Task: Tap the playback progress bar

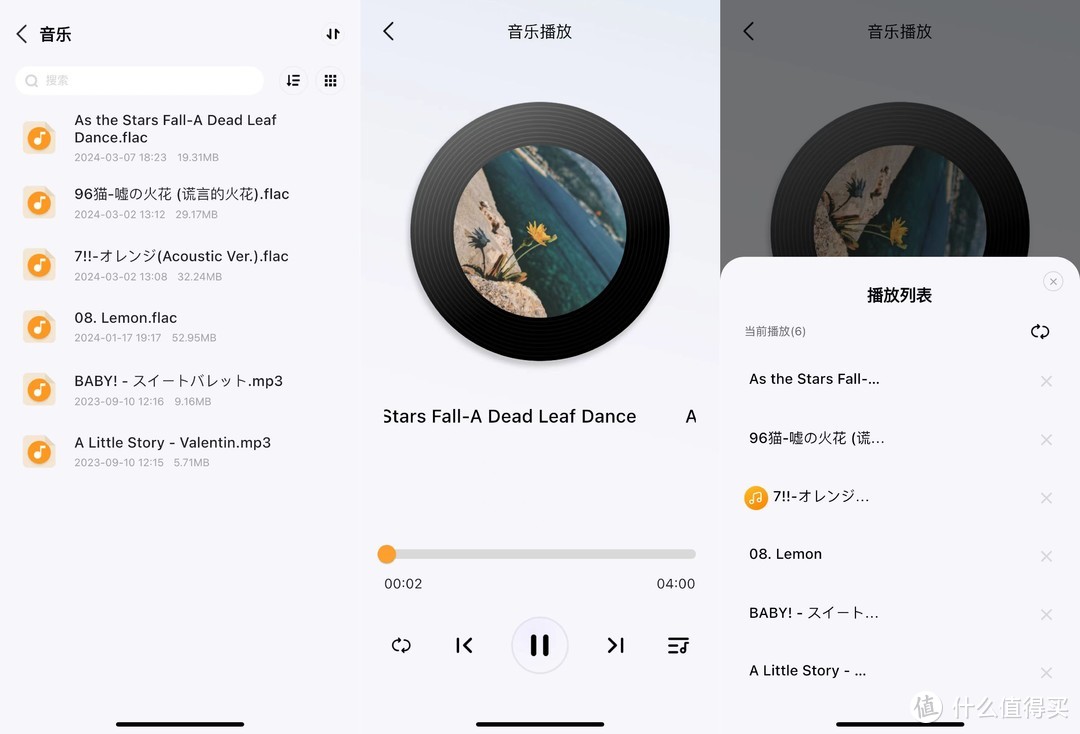Action: point(540,554)
